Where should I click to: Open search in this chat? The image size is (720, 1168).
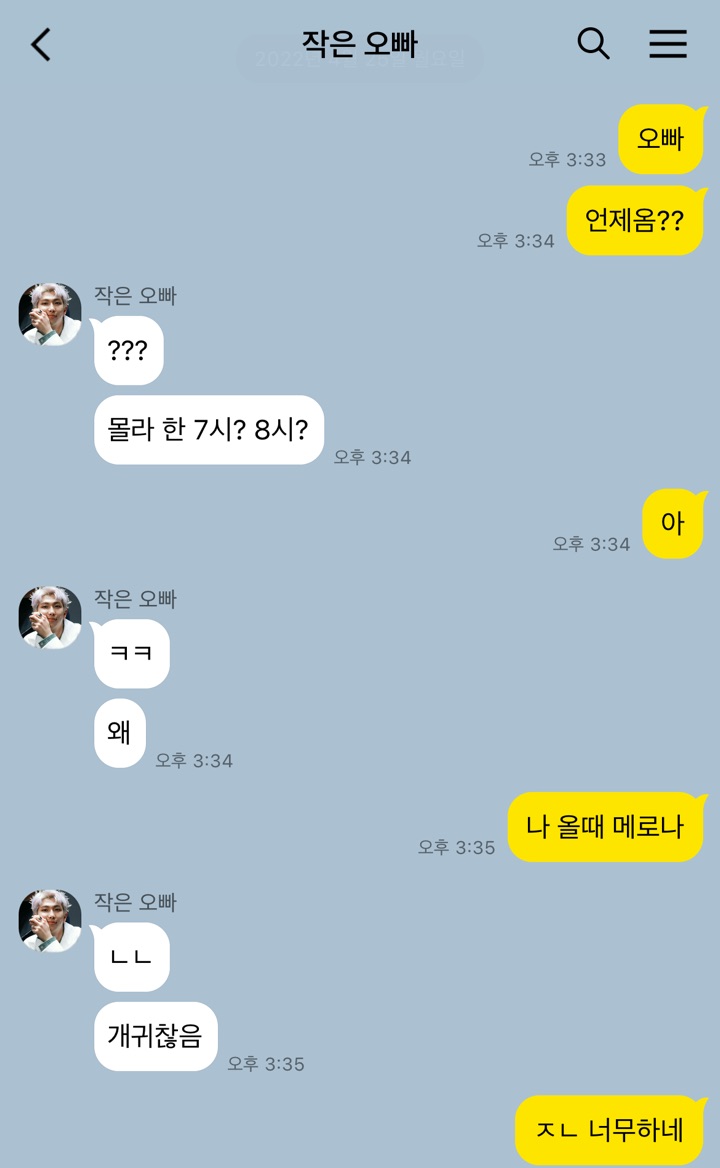pyautogui.click(x=593, y=43)
